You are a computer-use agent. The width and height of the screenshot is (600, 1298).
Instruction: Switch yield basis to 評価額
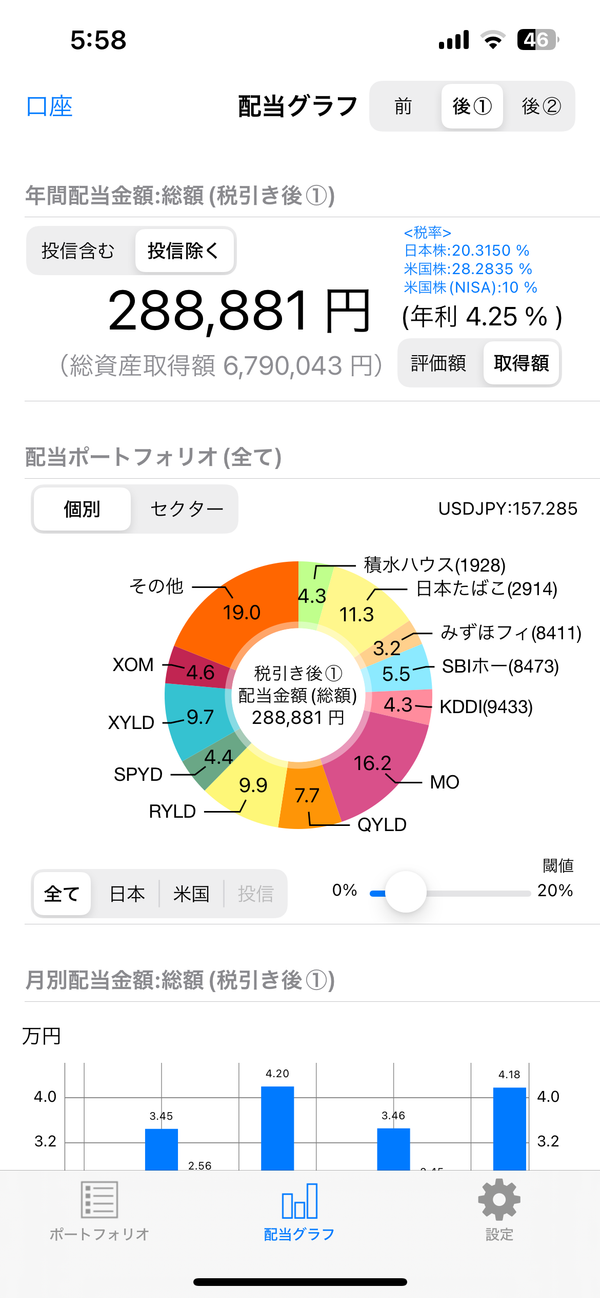tap(441, 363)
